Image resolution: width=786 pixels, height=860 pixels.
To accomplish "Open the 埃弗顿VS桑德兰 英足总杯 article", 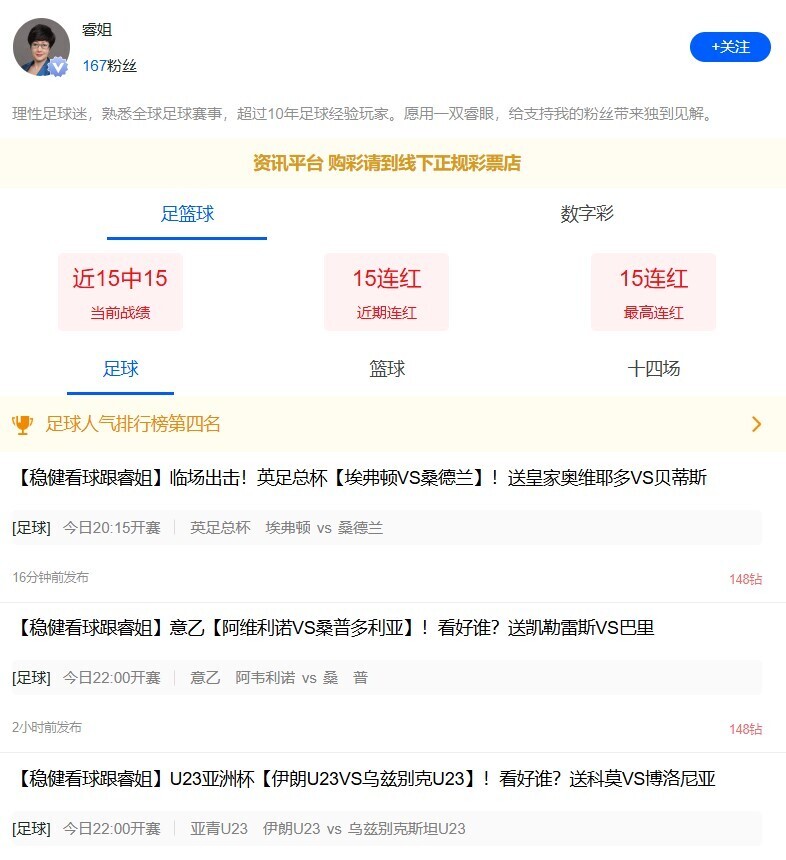I will (x=362, y=478).
